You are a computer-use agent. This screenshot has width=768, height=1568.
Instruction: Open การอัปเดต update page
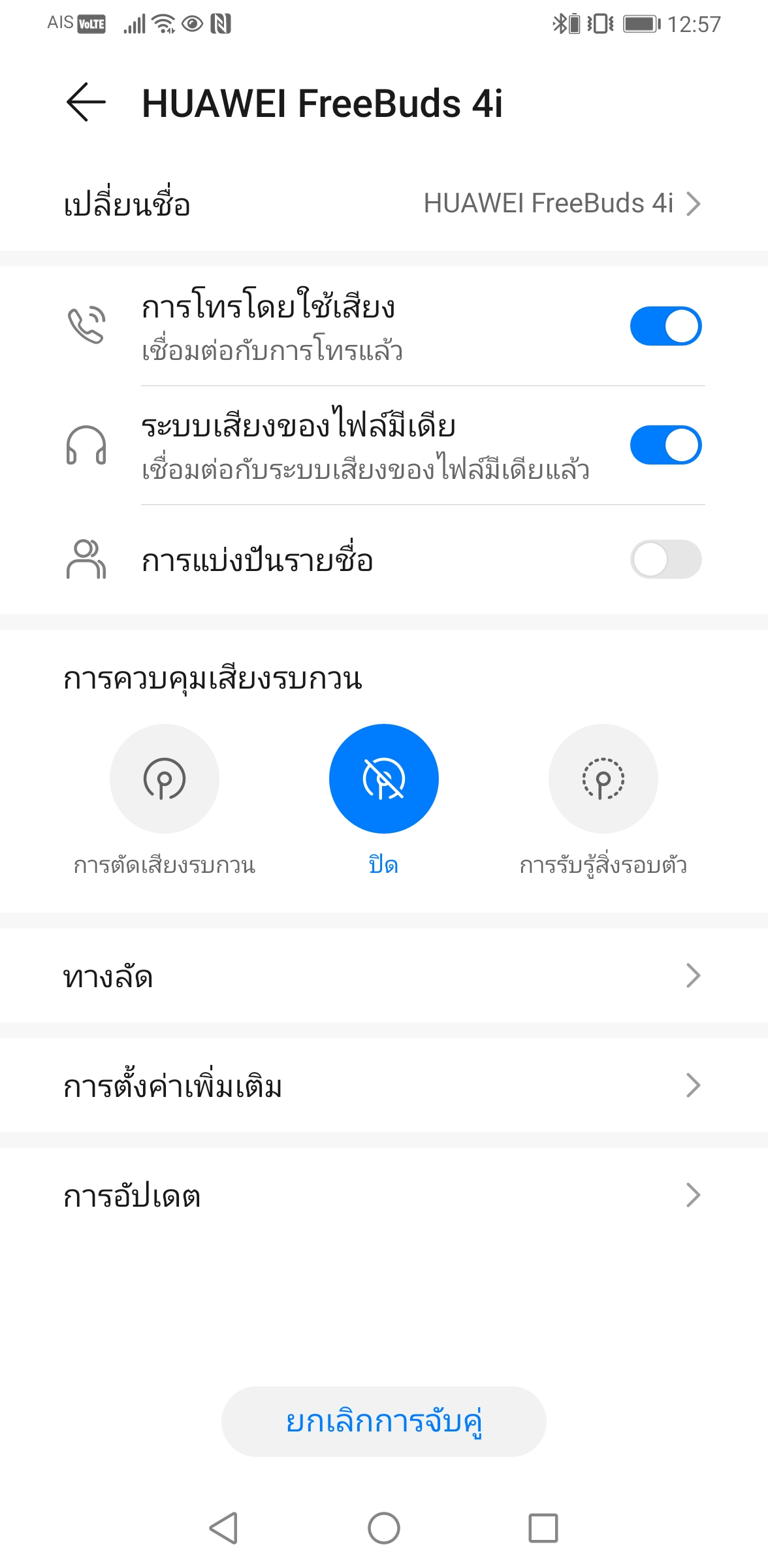tap(384, 1196)
